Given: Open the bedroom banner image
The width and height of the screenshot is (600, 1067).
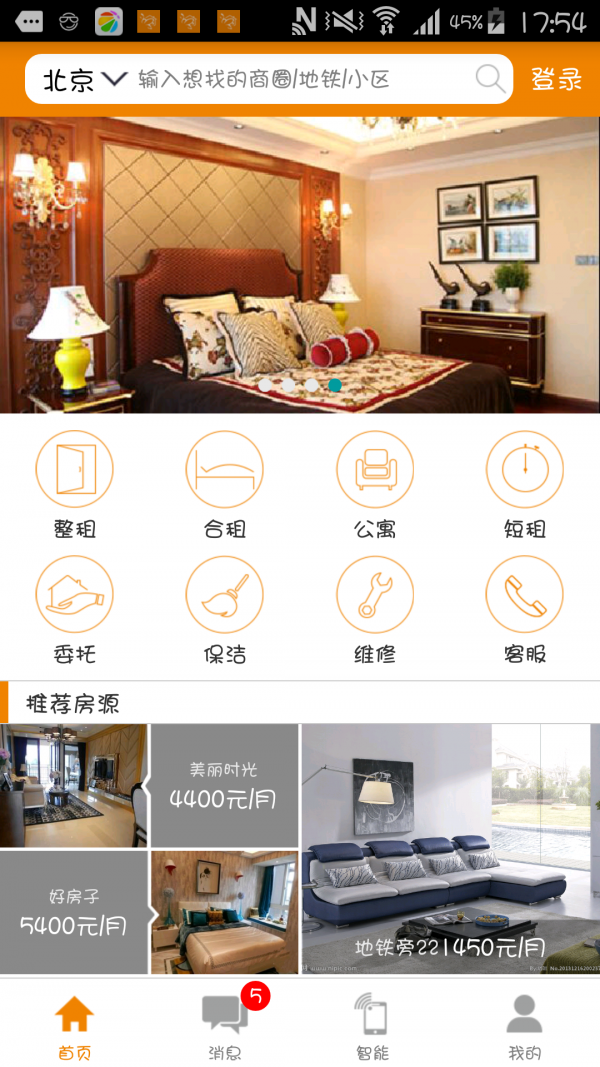Looking at the screenshot, I should 300,265.
